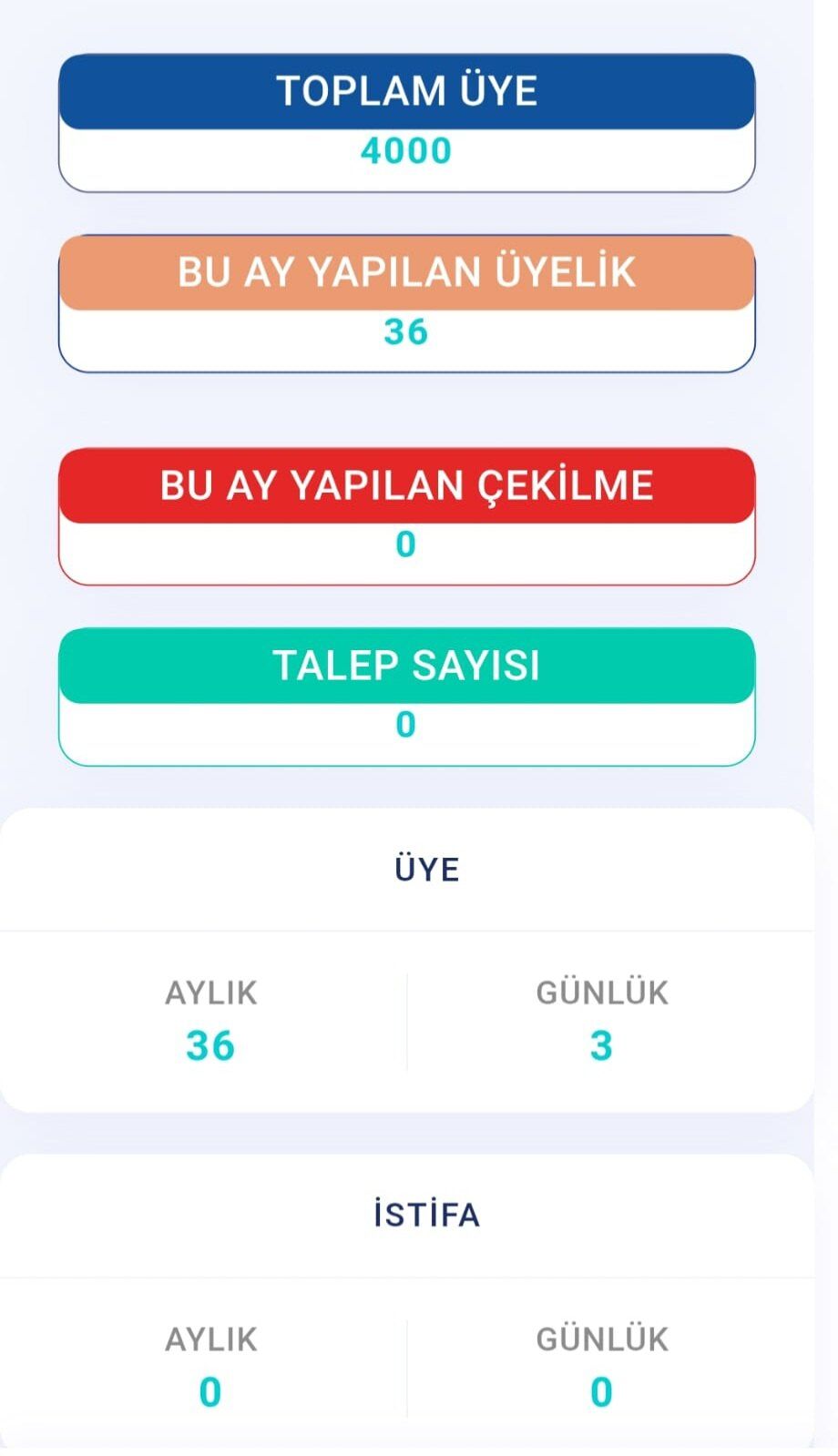Click the request count value 0
The image size is (838, 1456).
pos(407,726)
